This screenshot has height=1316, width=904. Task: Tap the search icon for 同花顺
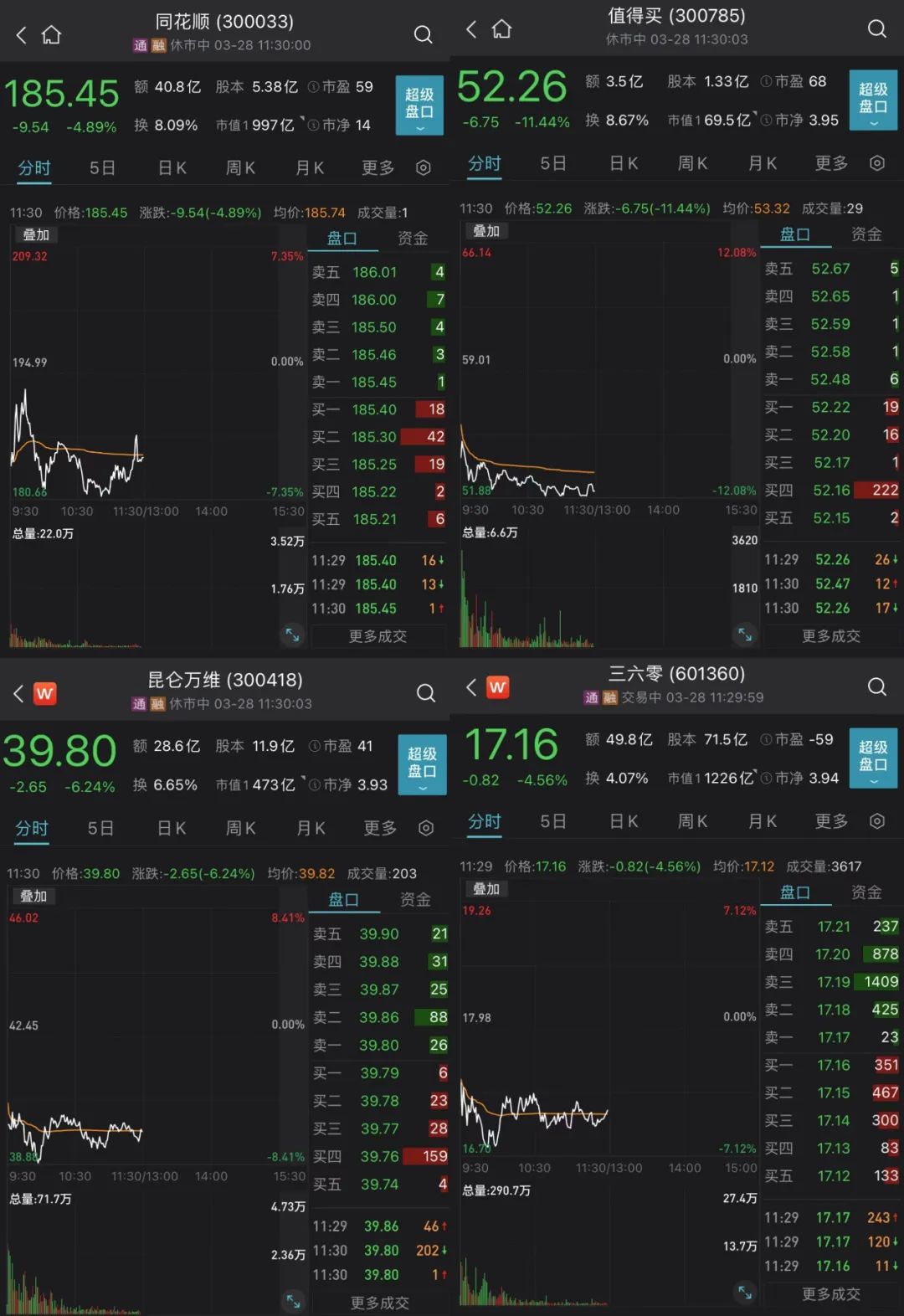pos(423,34)
